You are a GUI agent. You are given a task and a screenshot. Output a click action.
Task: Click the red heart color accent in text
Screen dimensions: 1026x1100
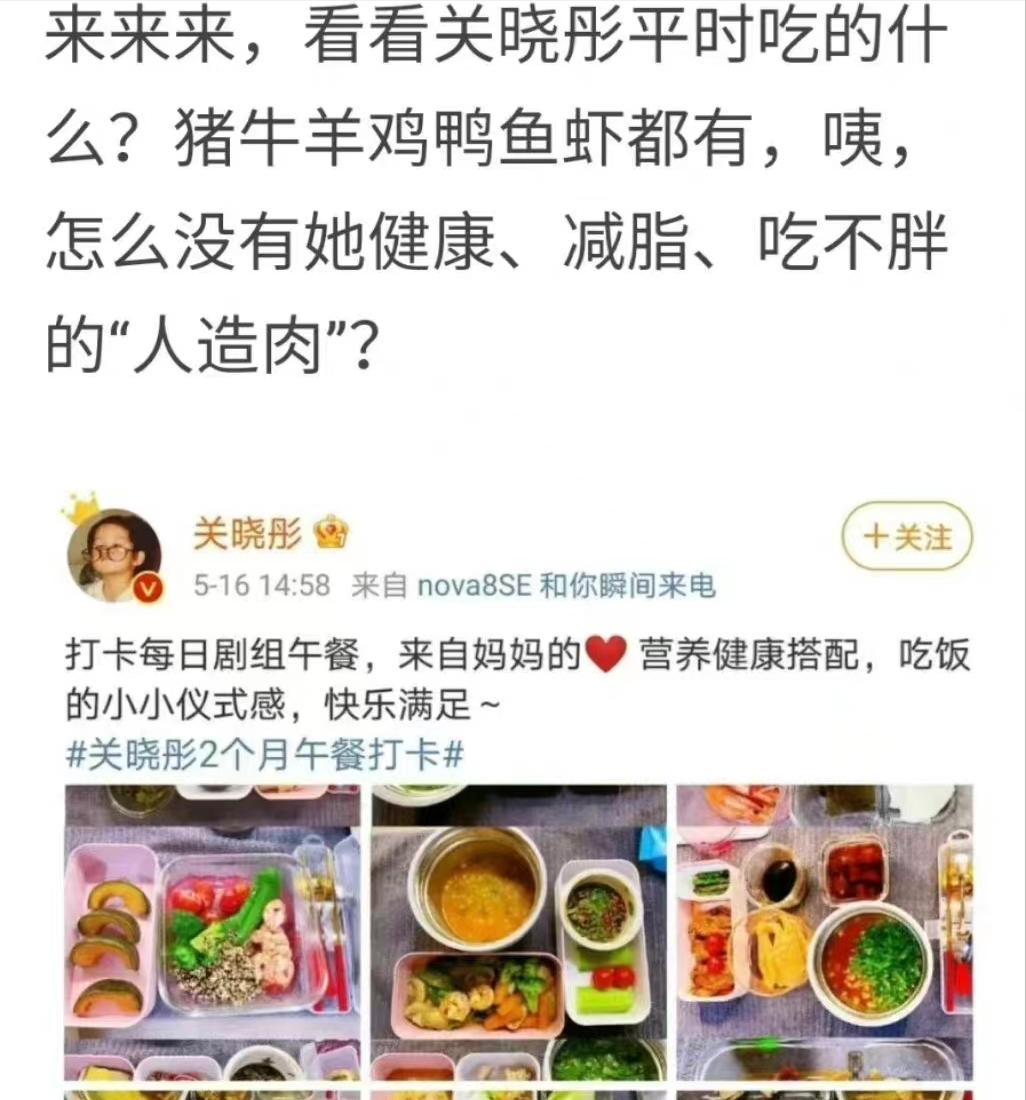click(603, 652)
